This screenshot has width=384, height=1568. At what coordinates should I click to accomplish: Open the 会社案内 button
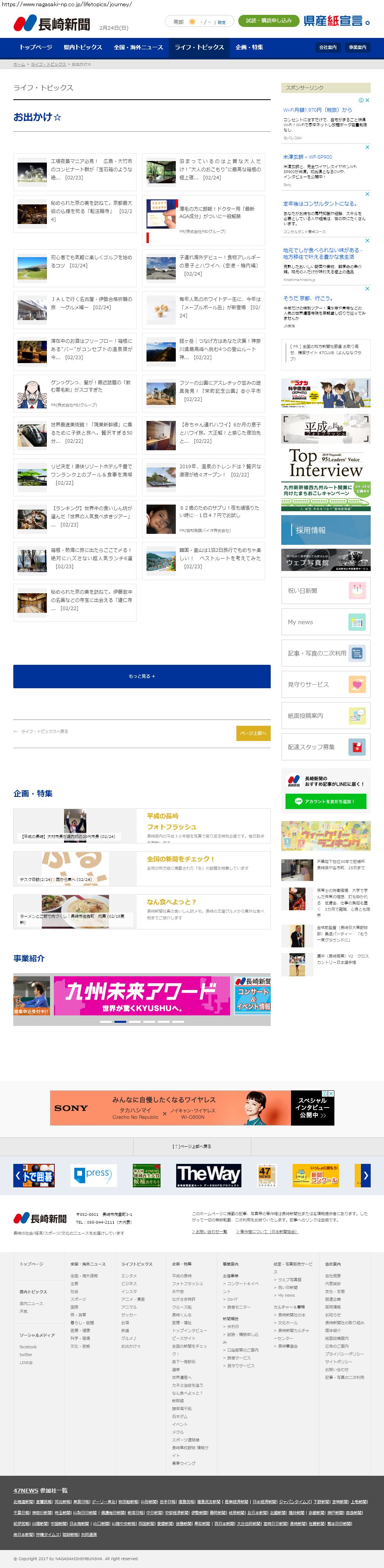pyautogui.click(x=327, y=47)
